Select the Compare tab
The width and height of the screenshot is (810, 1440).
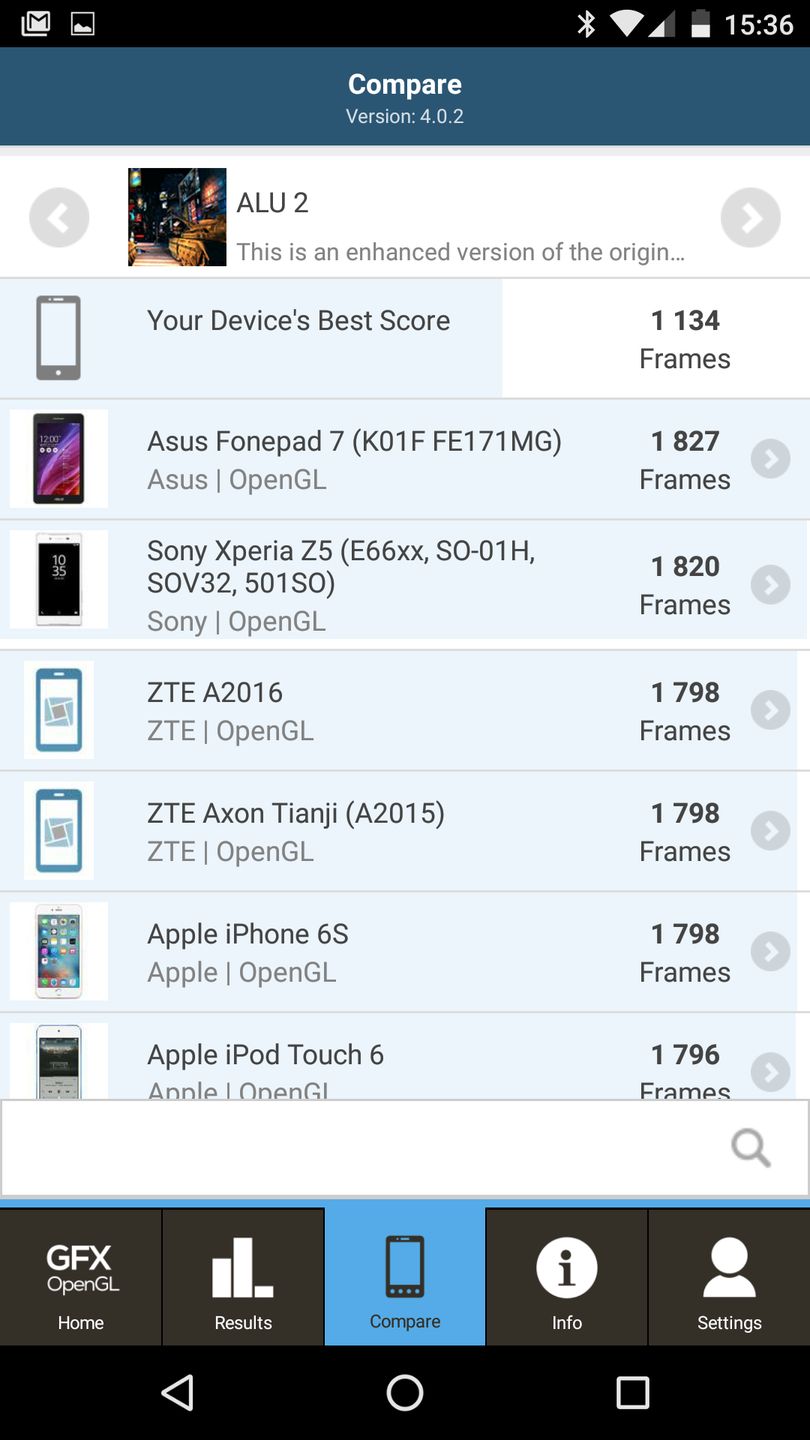[x=405, y=1277]
